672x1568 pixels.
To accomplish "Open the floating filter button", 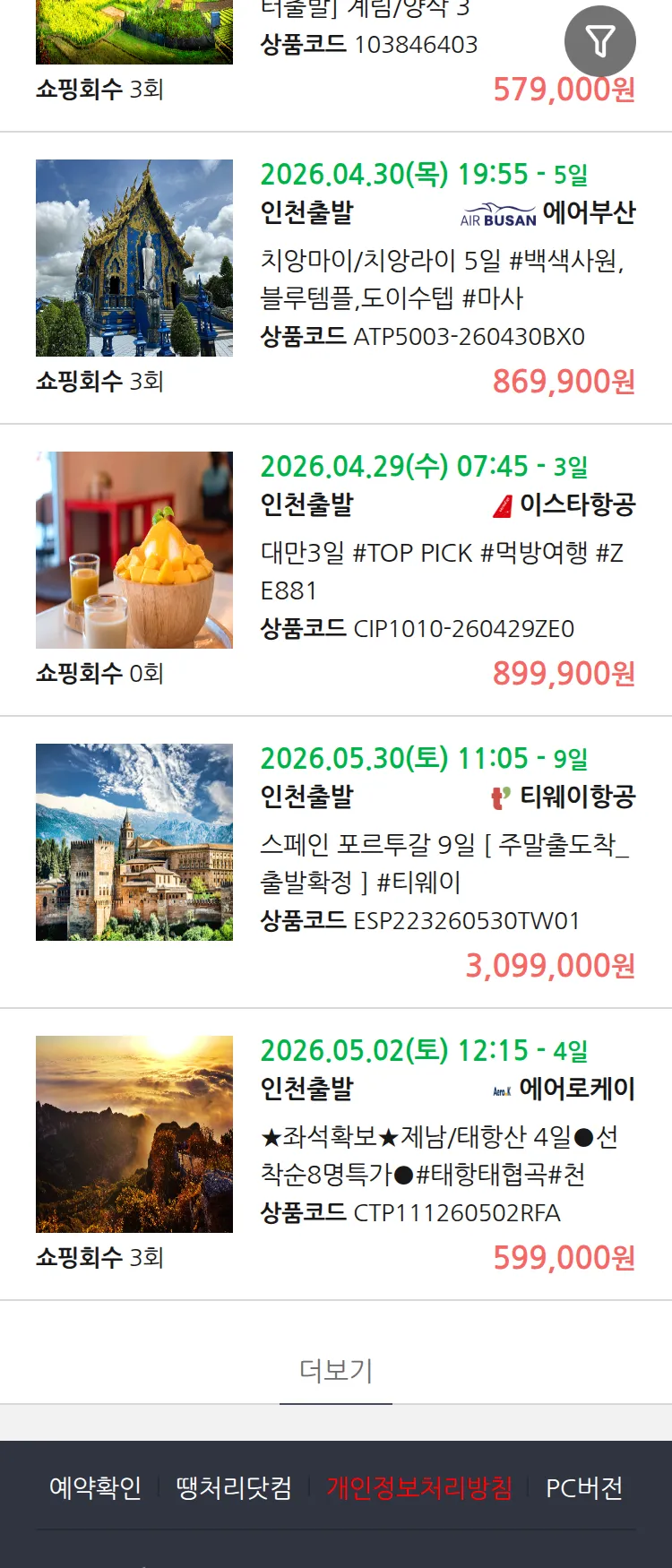I will pos(599,41).
